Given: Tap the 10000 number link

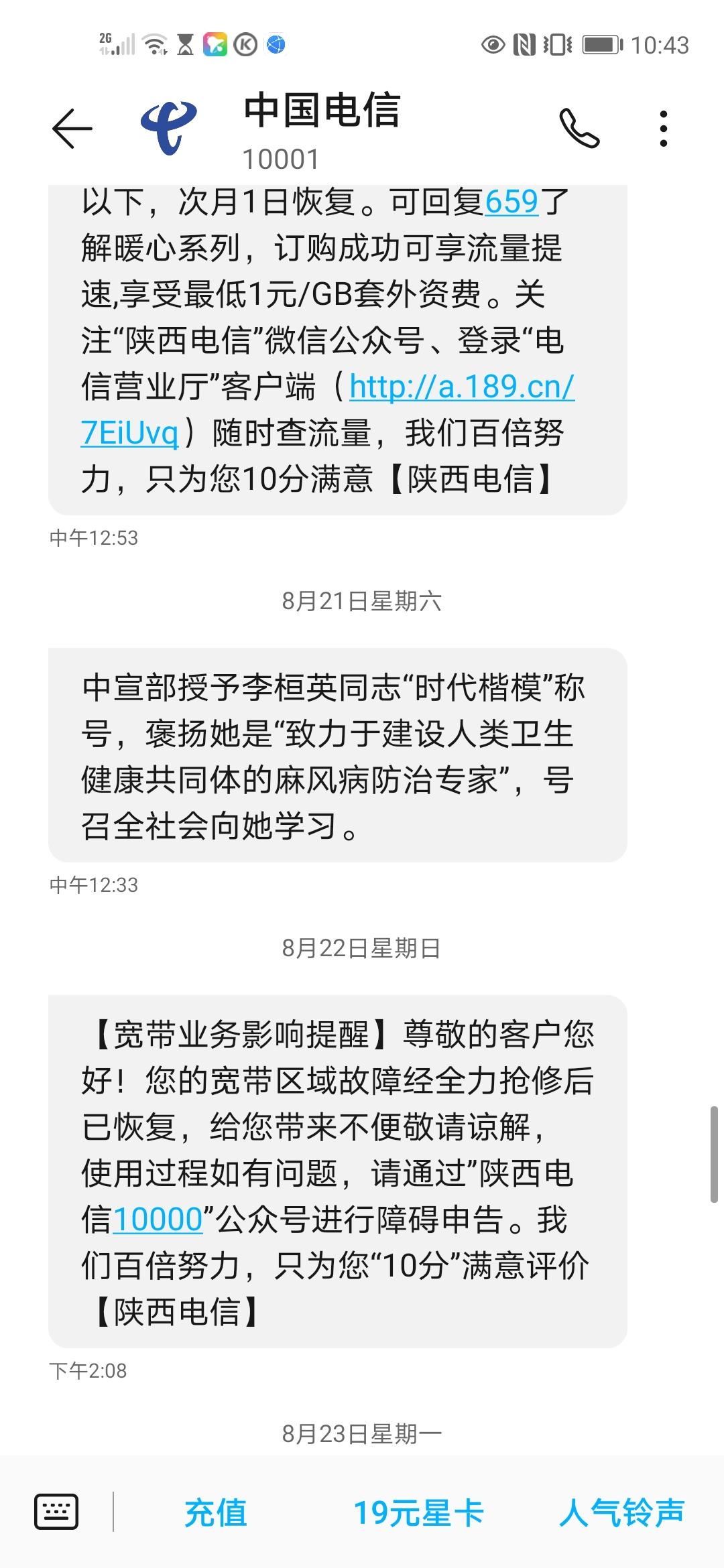Looking at the screenshot, I should [x=158, y=1219].
